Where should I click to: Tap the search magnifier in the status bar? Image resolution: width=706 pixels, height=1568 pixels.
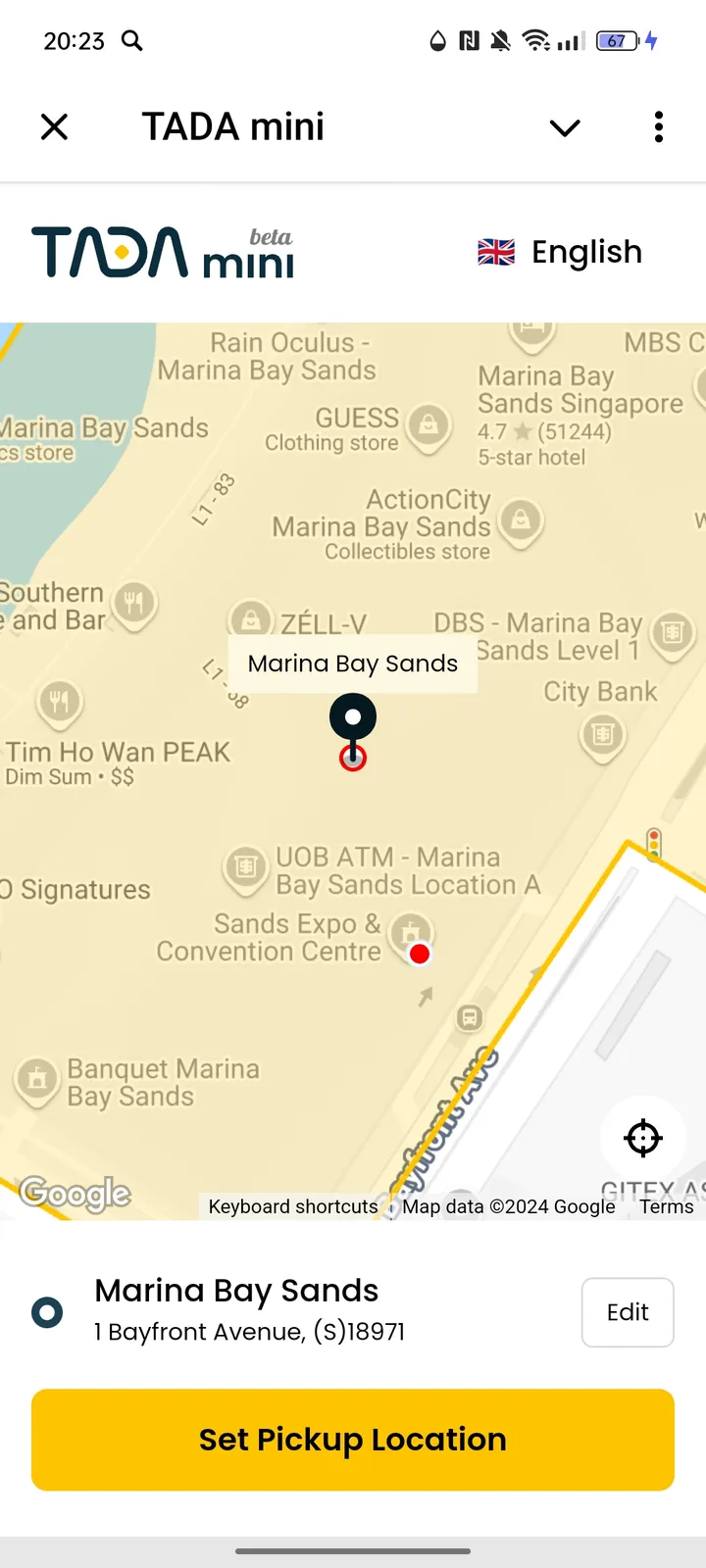click(131, 41)
